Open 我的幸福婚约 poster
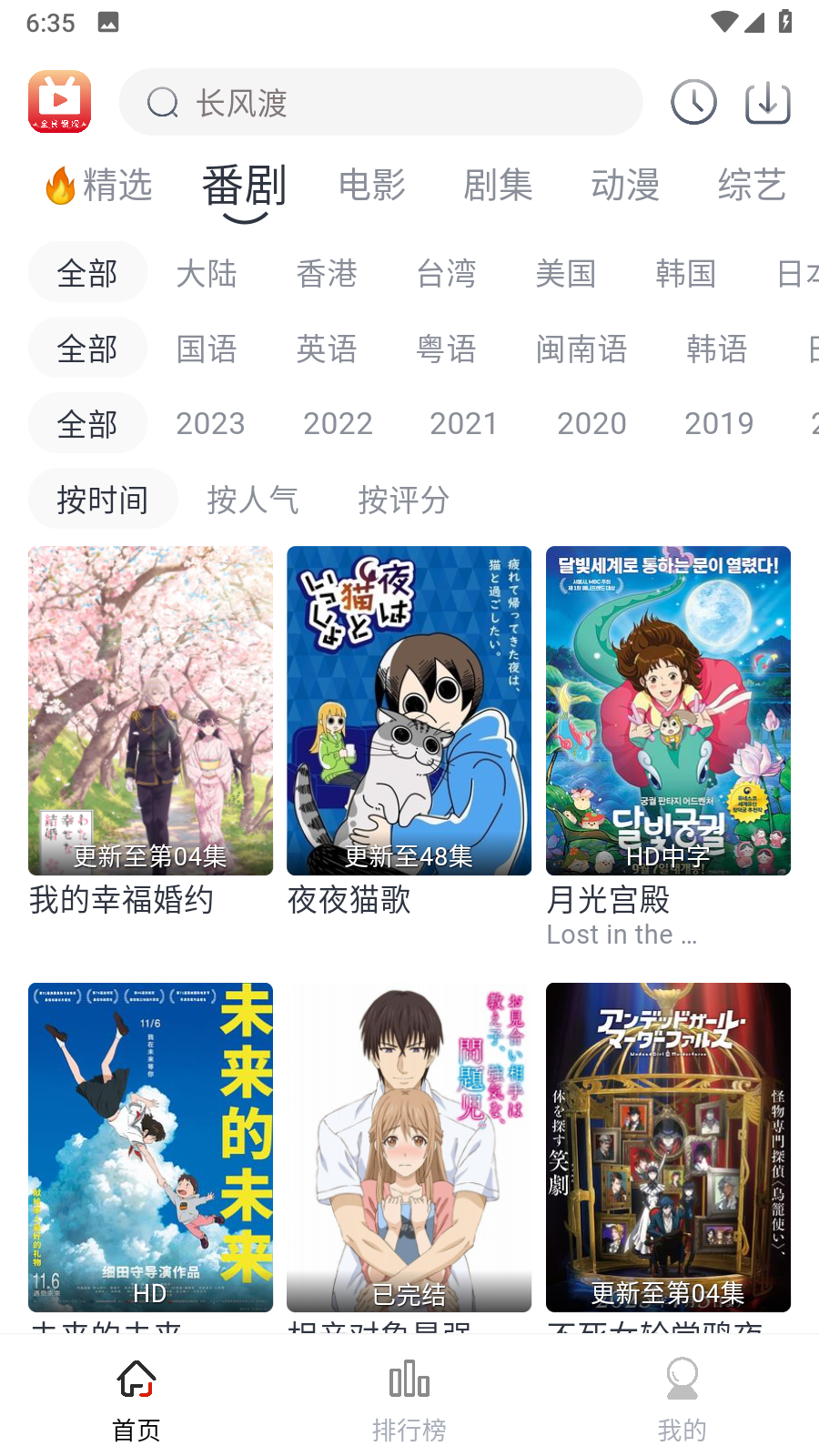 150,711
